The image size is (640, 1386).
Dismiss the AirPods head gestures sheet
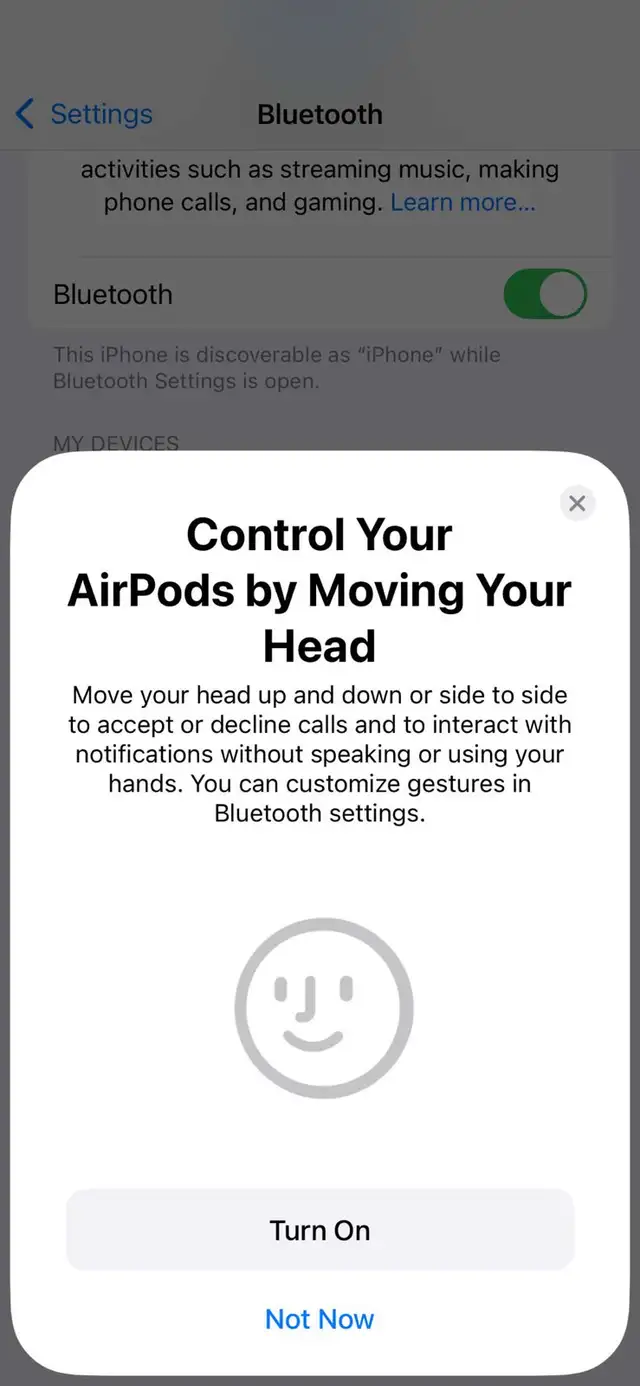click(577, 503)
